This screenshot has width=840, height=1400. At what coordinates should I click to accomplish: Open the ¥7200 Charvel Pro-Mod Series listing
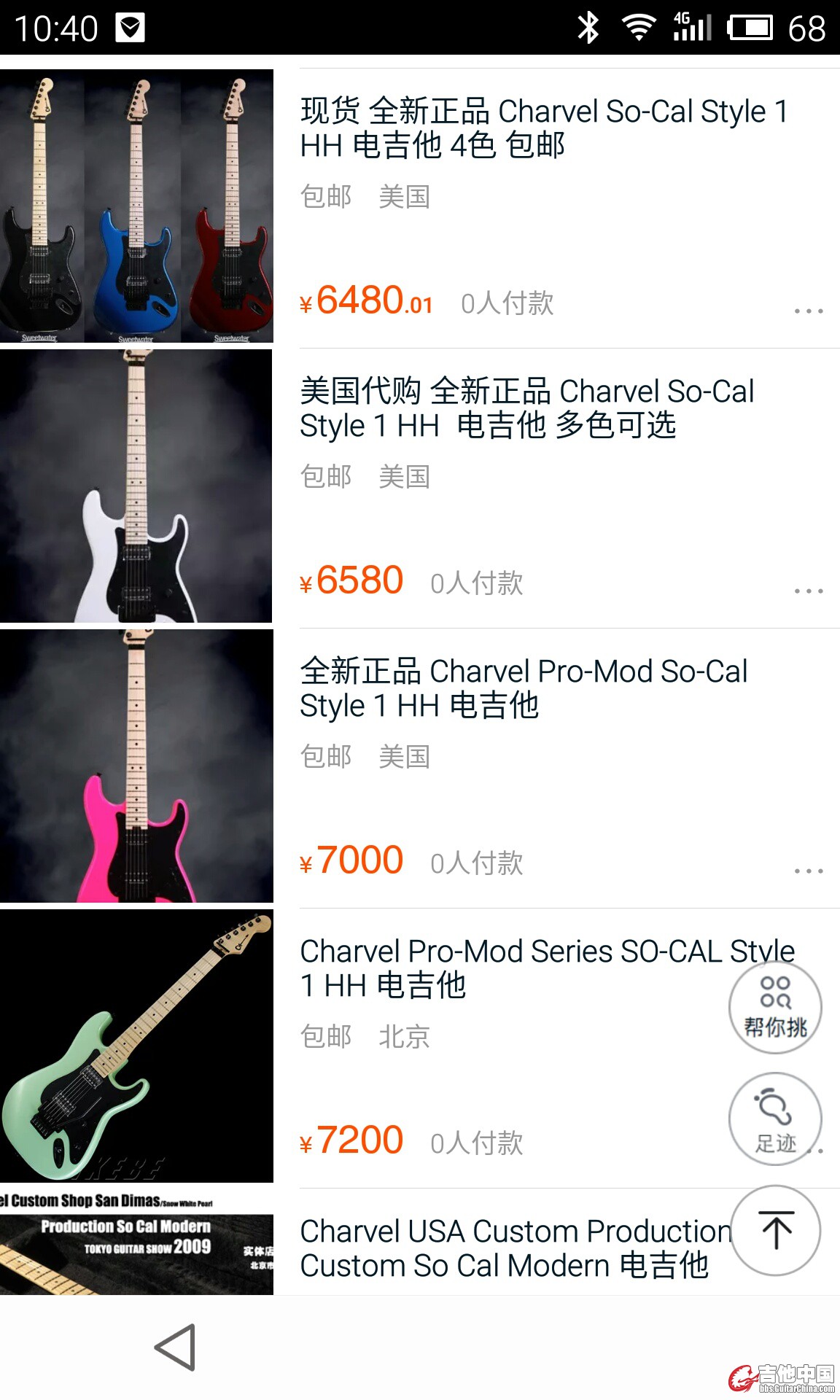point(510,968)
